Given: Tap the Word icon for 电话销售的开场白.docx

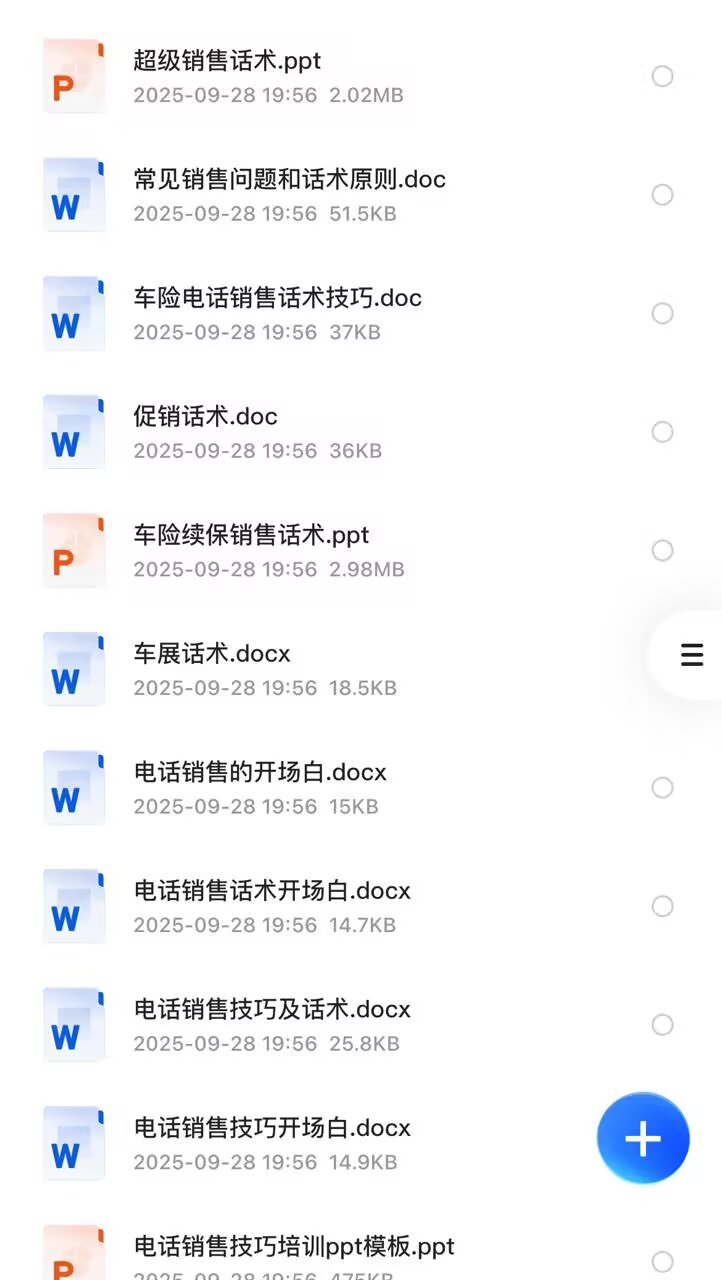Looking at the screenshot, I should pos(74,787).
